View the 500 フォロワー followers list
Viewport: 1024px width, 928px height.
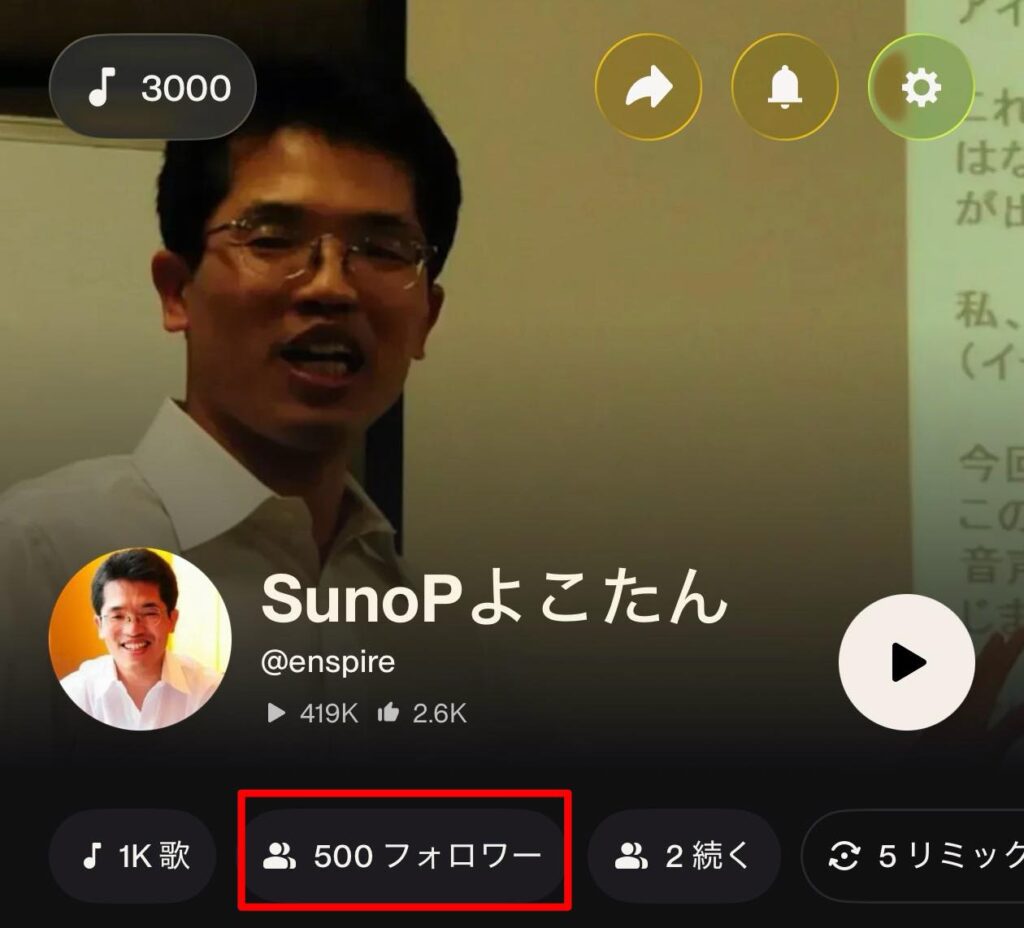402,856
